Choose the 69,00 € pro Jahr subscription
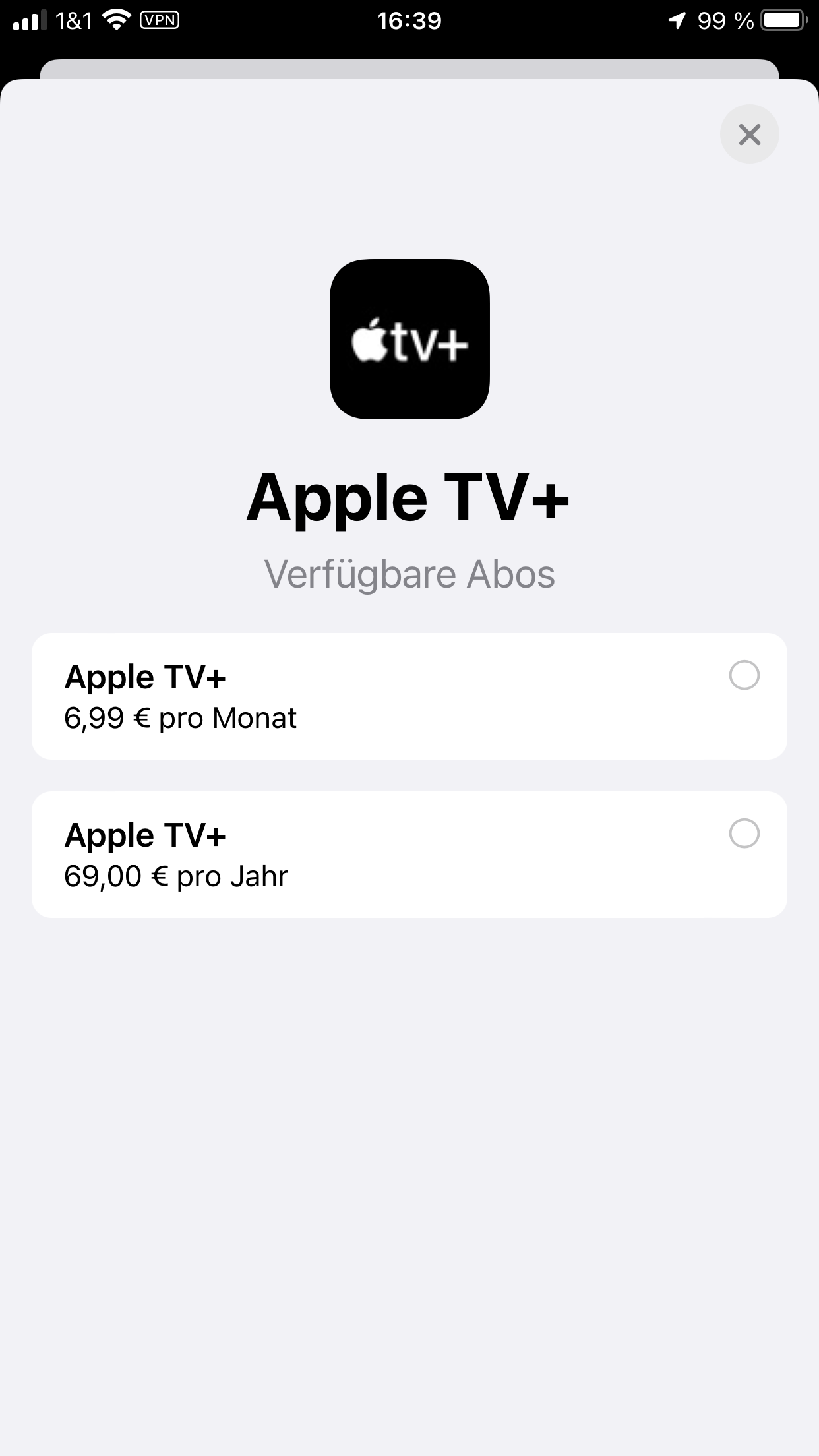819x1456 pixels. click(x=744, y=834)
